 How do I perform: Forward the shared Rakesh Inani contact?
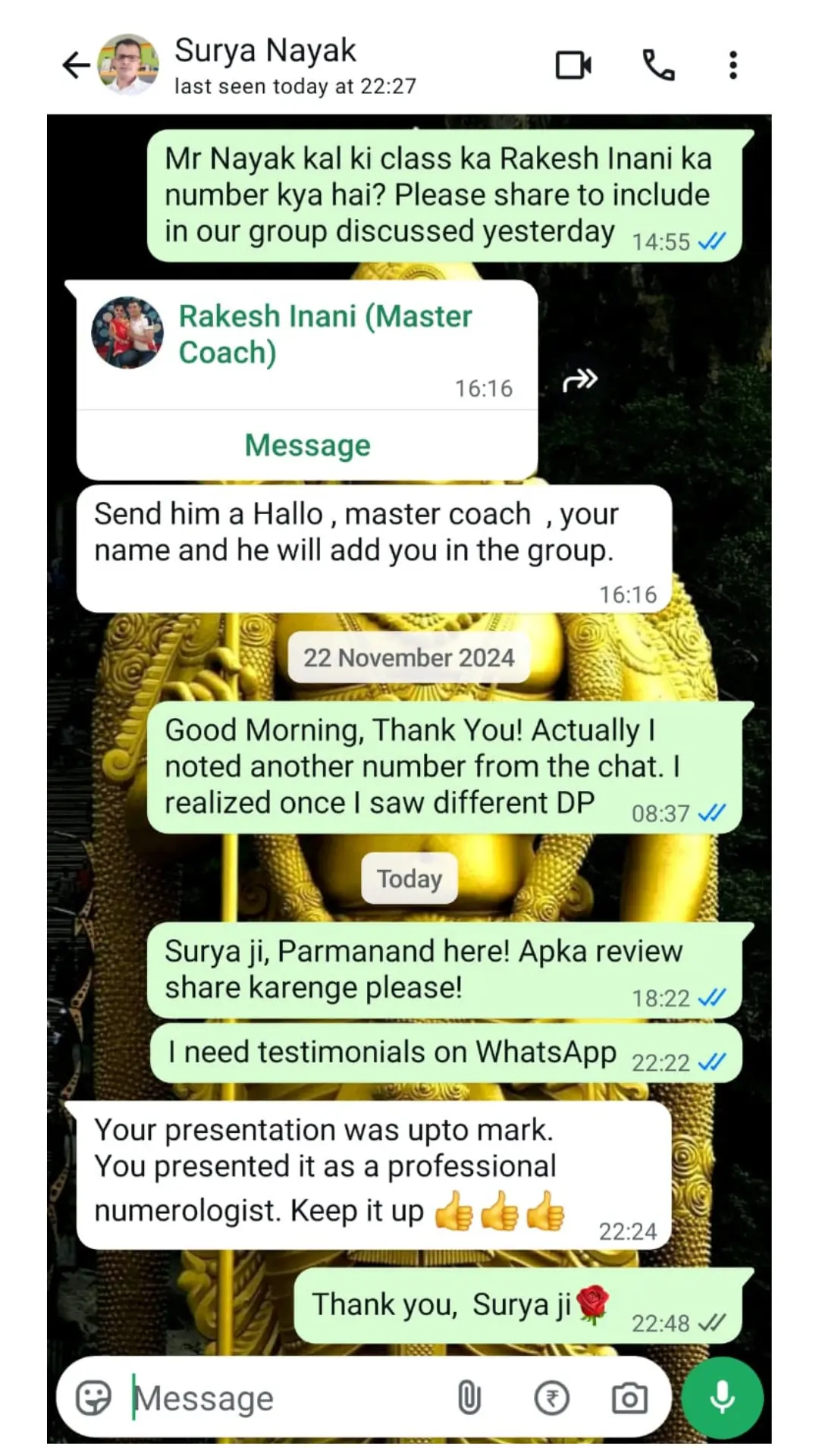580,379
